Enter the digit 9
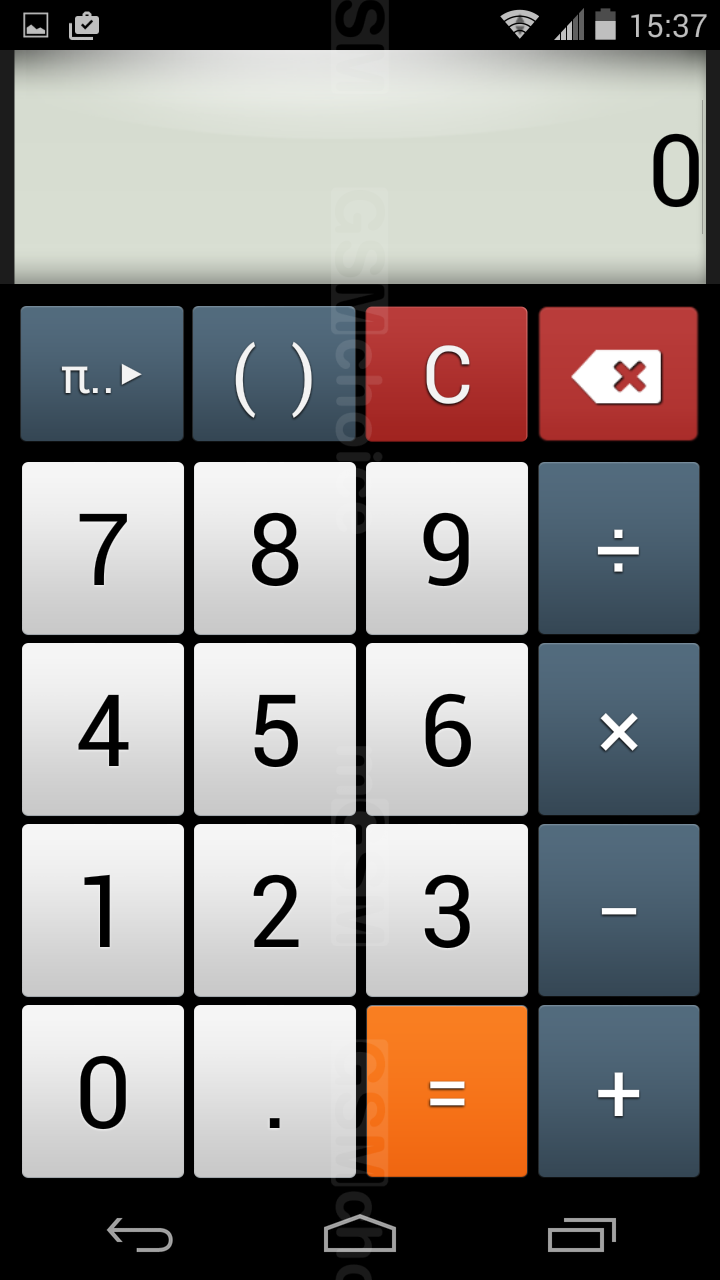The width and height of the screenshot is (720, 1280). coord(447,548)
